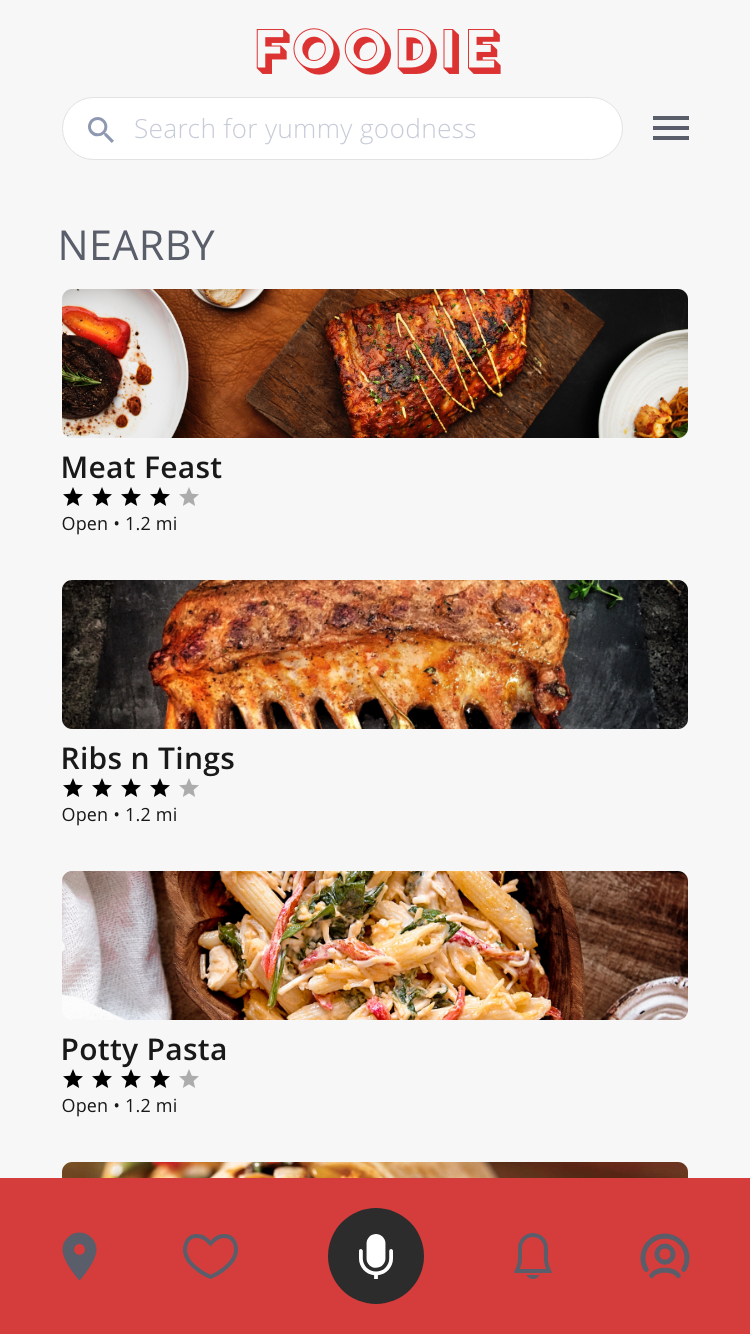This screenshot has height=1334, width=750.
Task: Switch to the location pin tab
Action: 80,1256
